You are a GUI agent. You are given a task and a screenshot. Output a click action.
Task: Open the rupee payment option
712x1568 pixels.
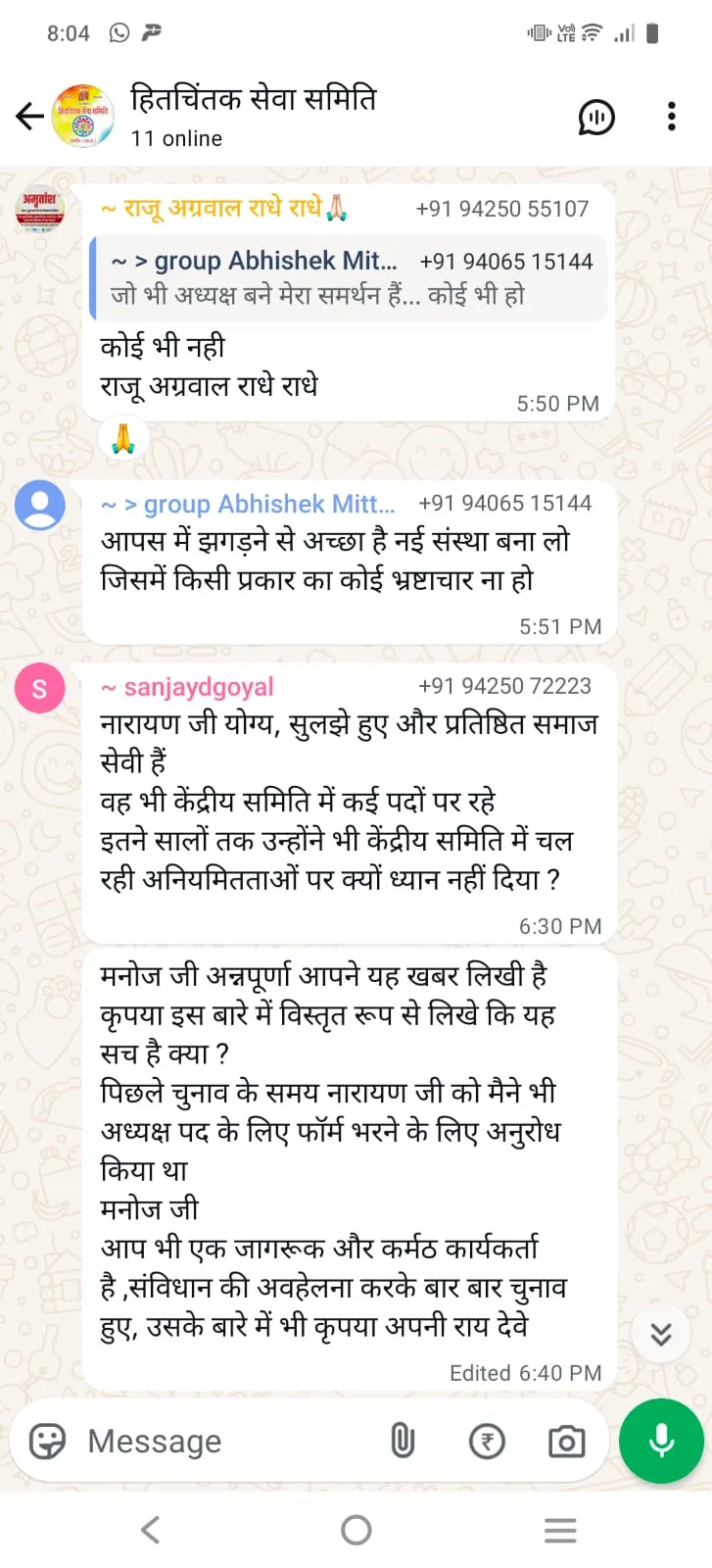[x=487, y=1441]
